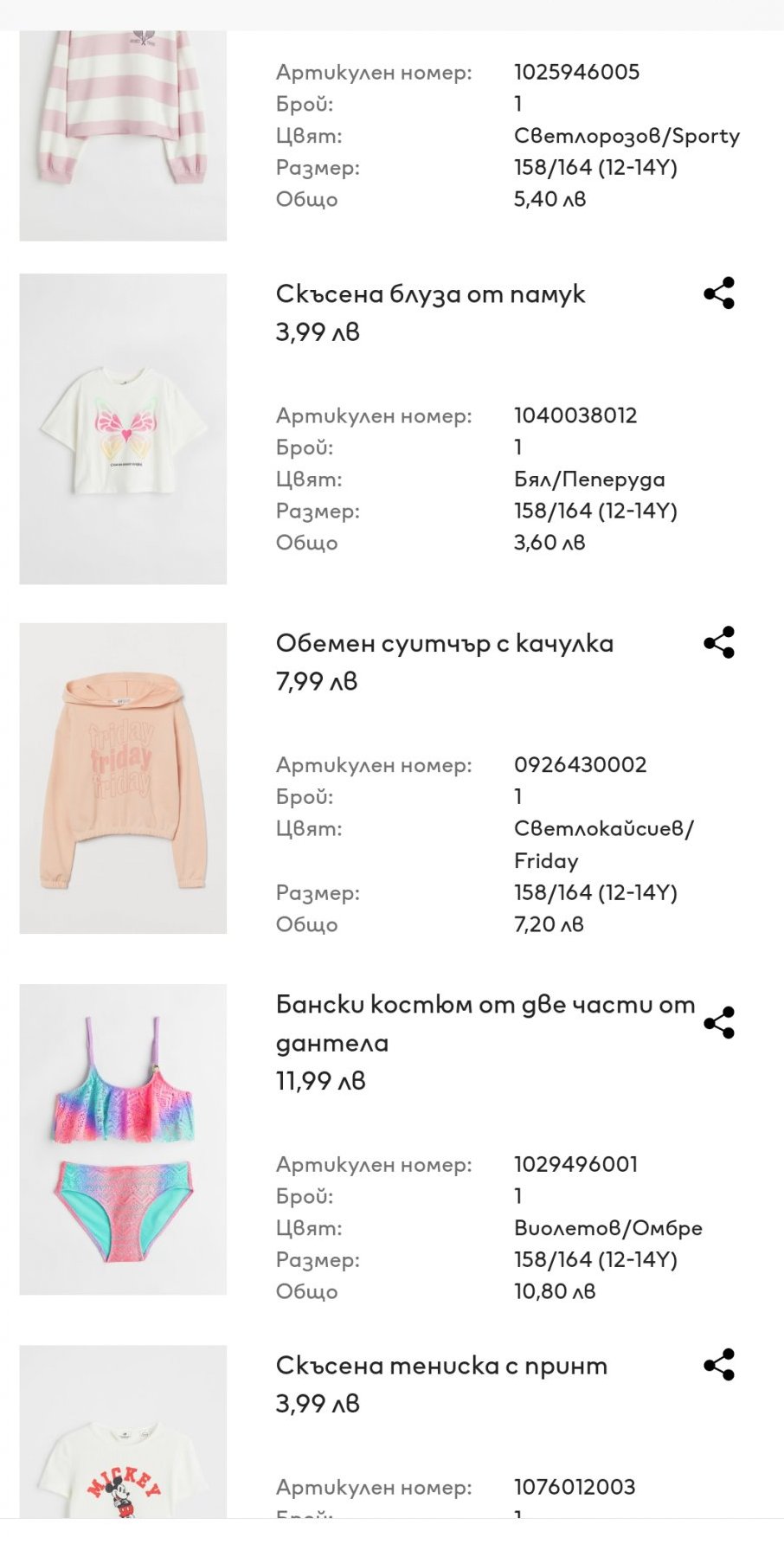This screenshot has width=784, height=1544.
Task: Share the Бански костюм от две части
Action: [x=719, y=1022]
